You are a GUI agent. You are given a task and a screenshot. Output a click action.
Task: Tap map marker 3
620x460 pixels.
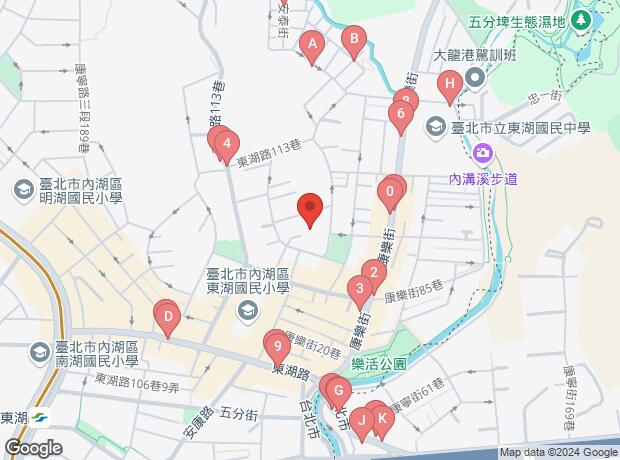[x=360, y=288]
